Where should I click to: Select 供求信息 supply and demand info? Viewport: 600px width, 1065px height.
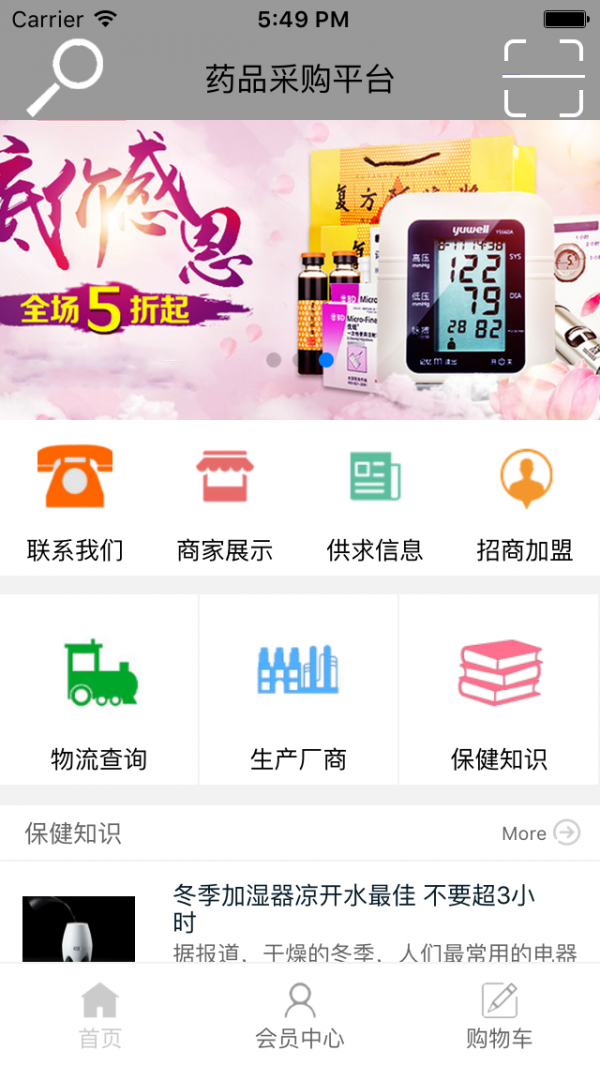point(375,505)
